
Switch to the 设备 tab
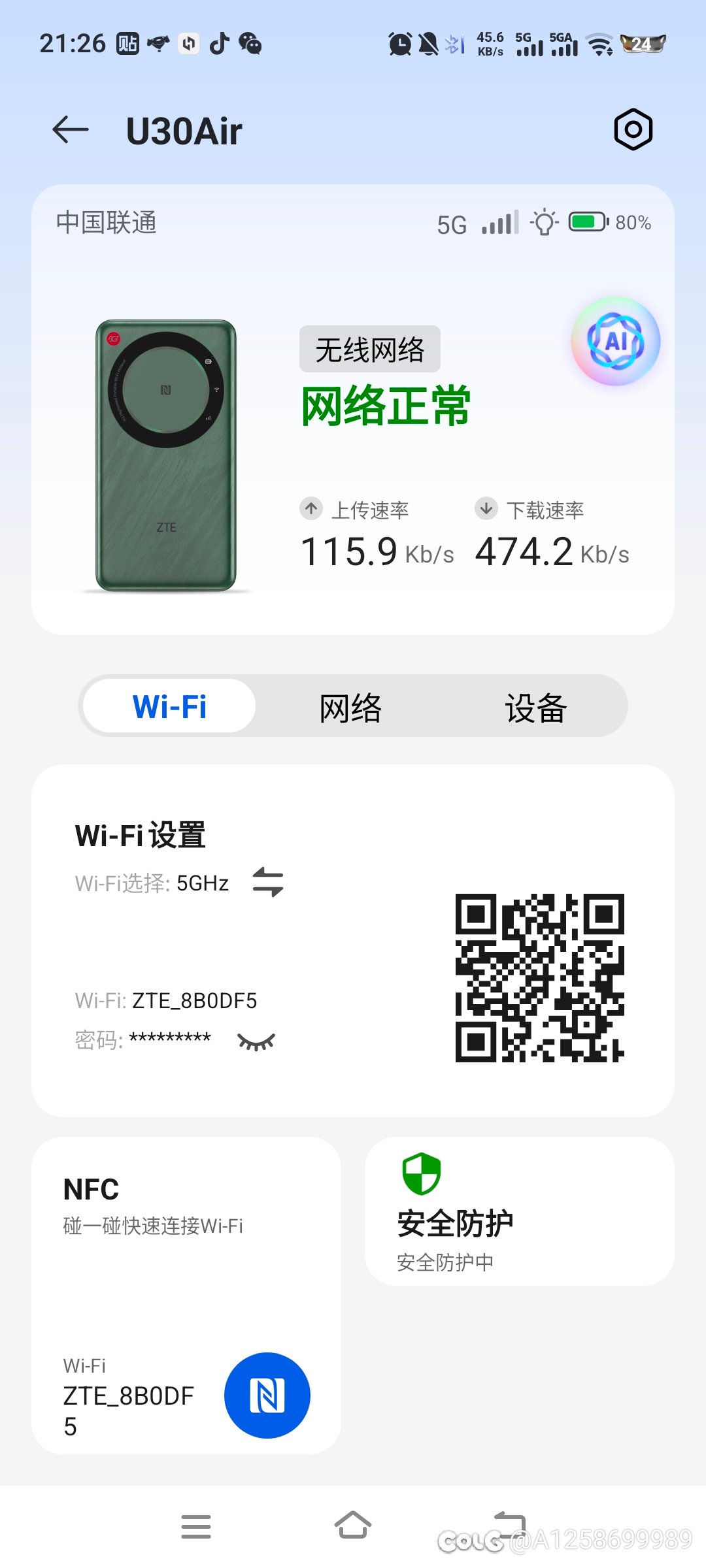[535, 707]
